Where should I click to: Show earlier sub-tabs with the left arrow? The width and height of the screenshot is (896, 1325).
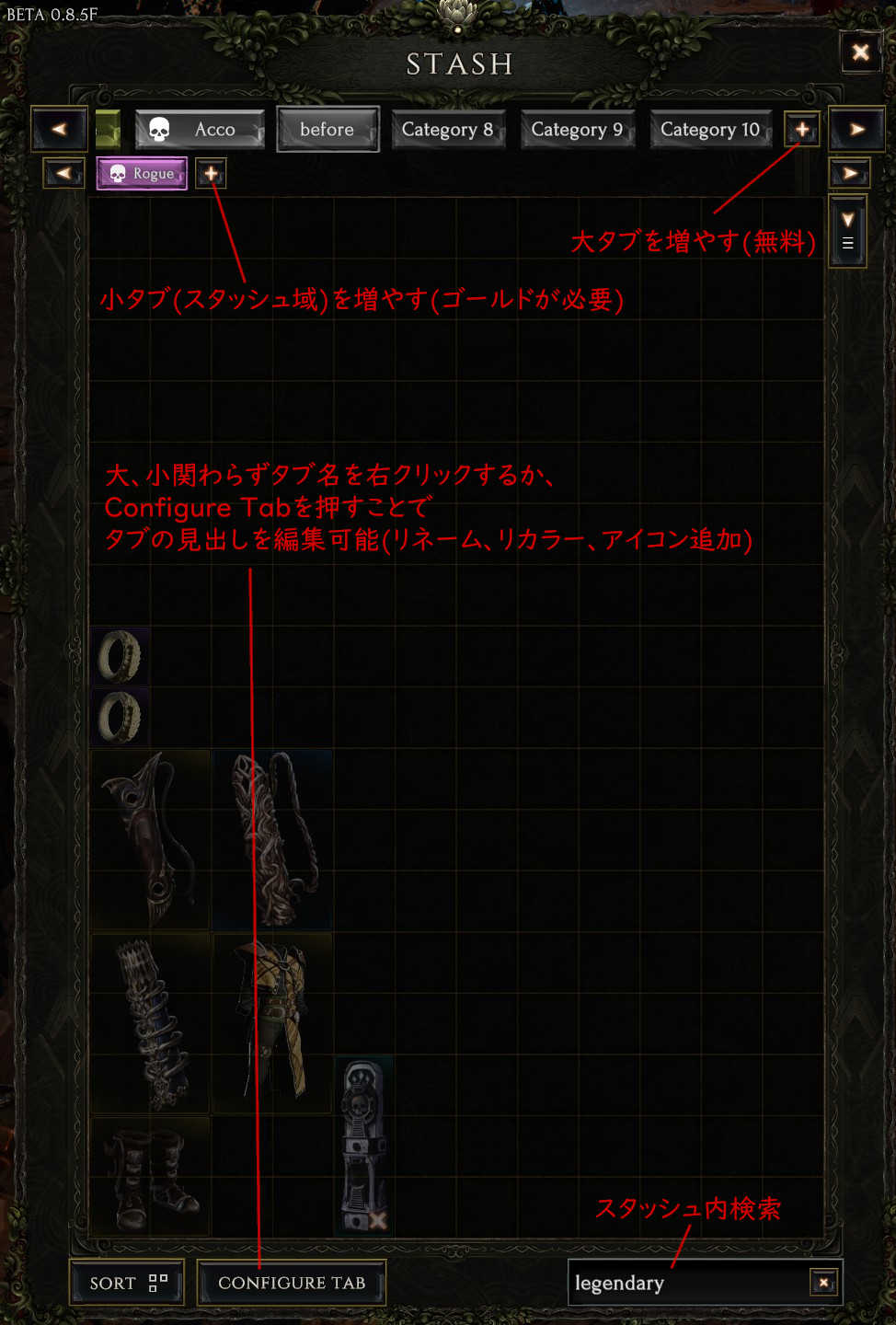click(x=63, y=173)
